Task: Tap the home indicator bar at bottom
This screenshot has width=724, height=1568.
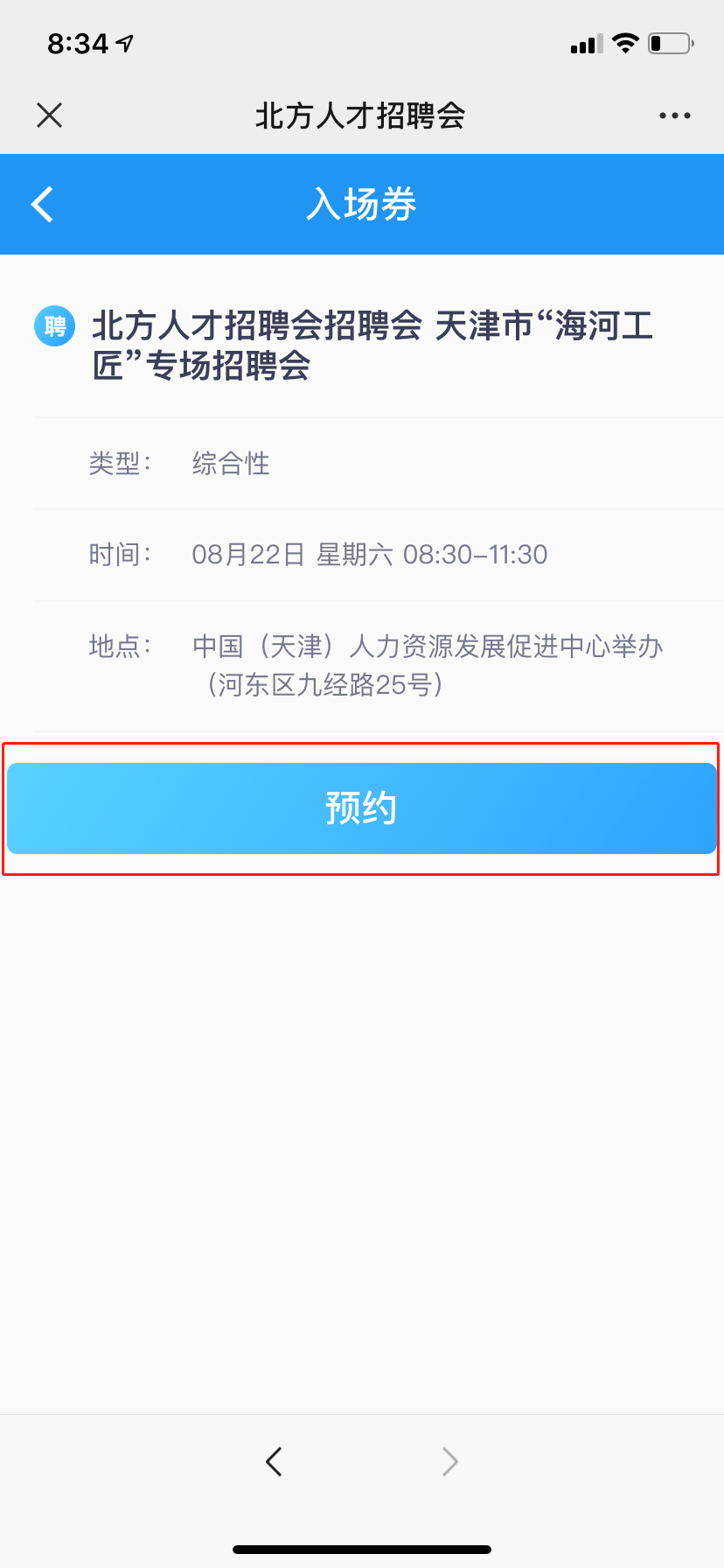Action: point(362,1549)
